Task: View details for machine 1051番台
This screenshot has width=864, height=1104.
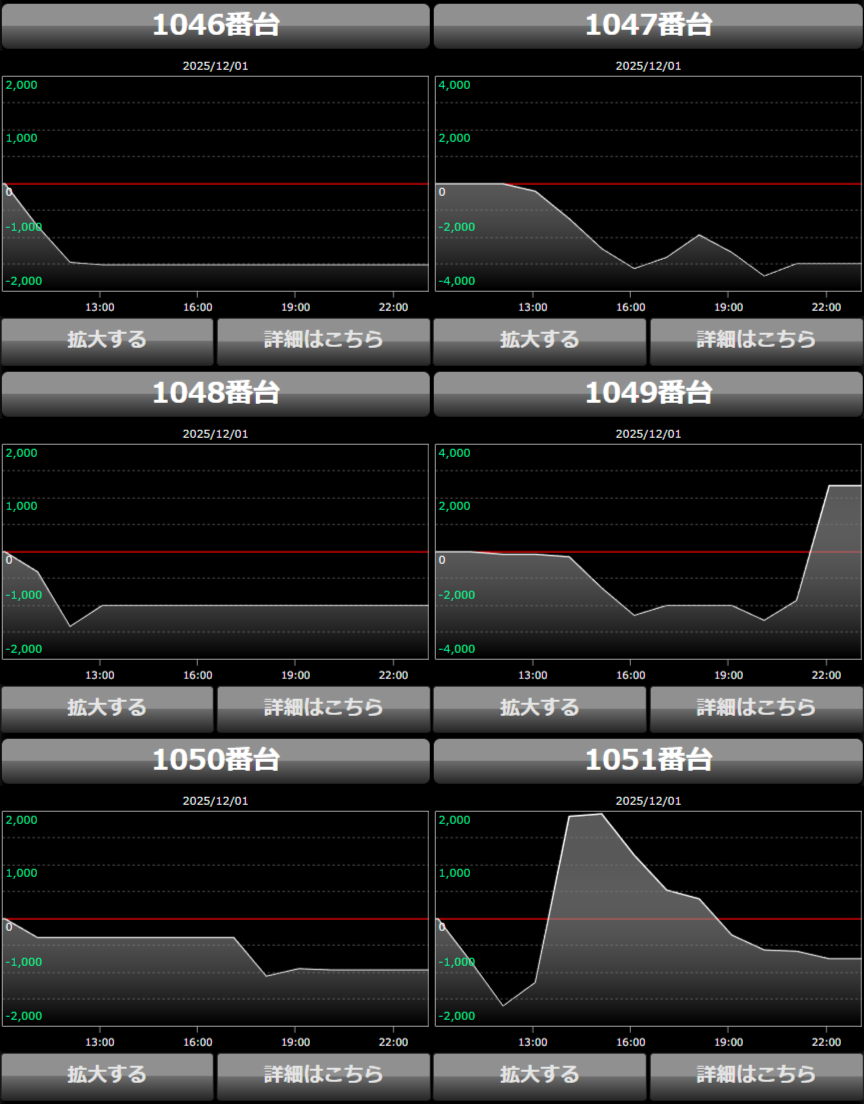Action: point(756,1076)
